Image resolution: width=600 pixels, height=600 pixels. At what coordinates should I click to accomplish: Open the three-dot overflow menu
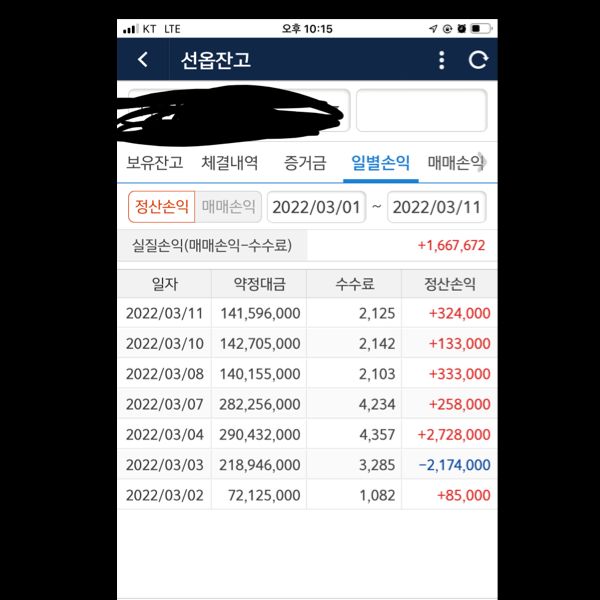(441, 60)
